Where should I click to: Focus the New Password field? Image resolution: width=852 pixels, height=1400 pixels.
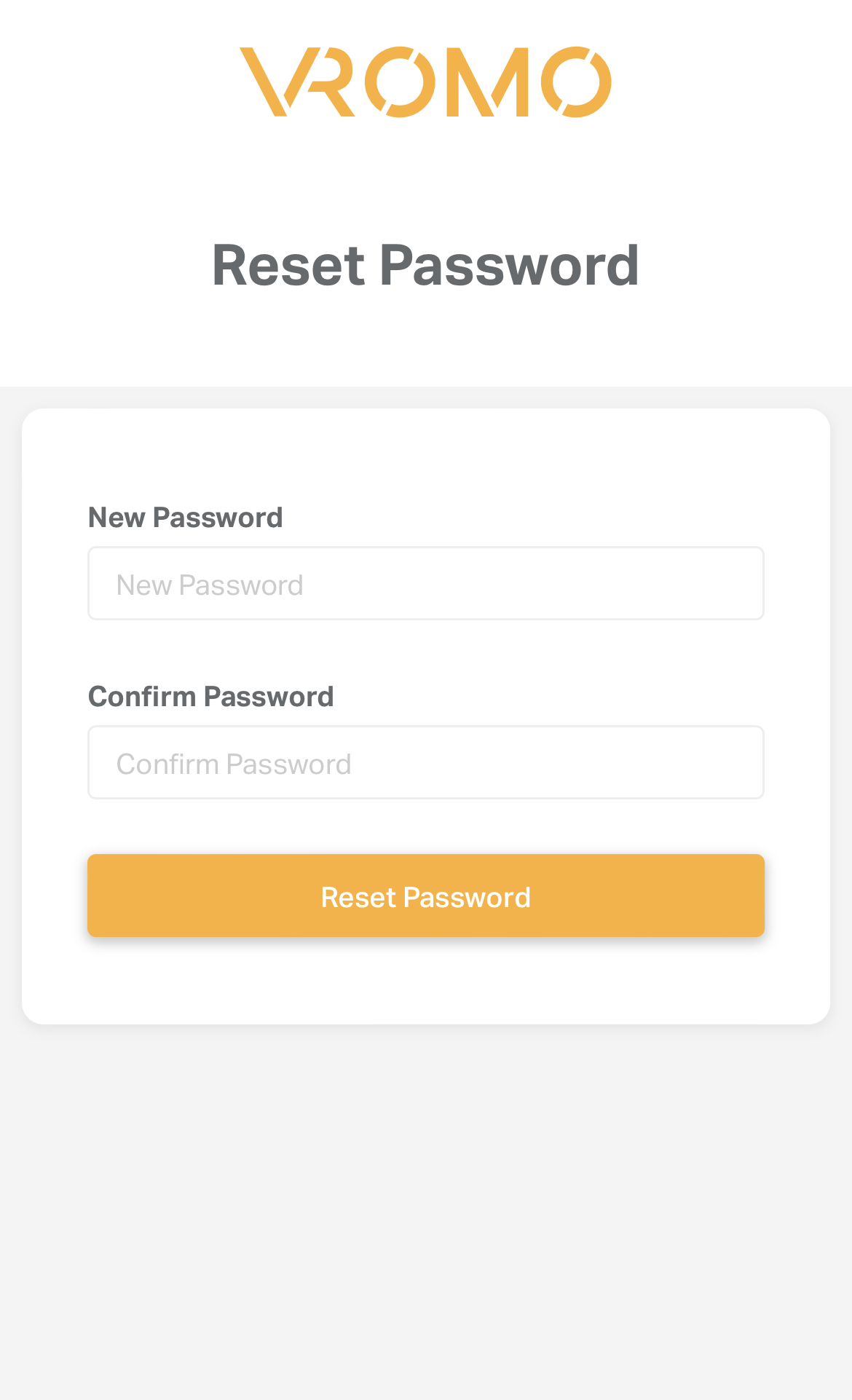point(426,583)
